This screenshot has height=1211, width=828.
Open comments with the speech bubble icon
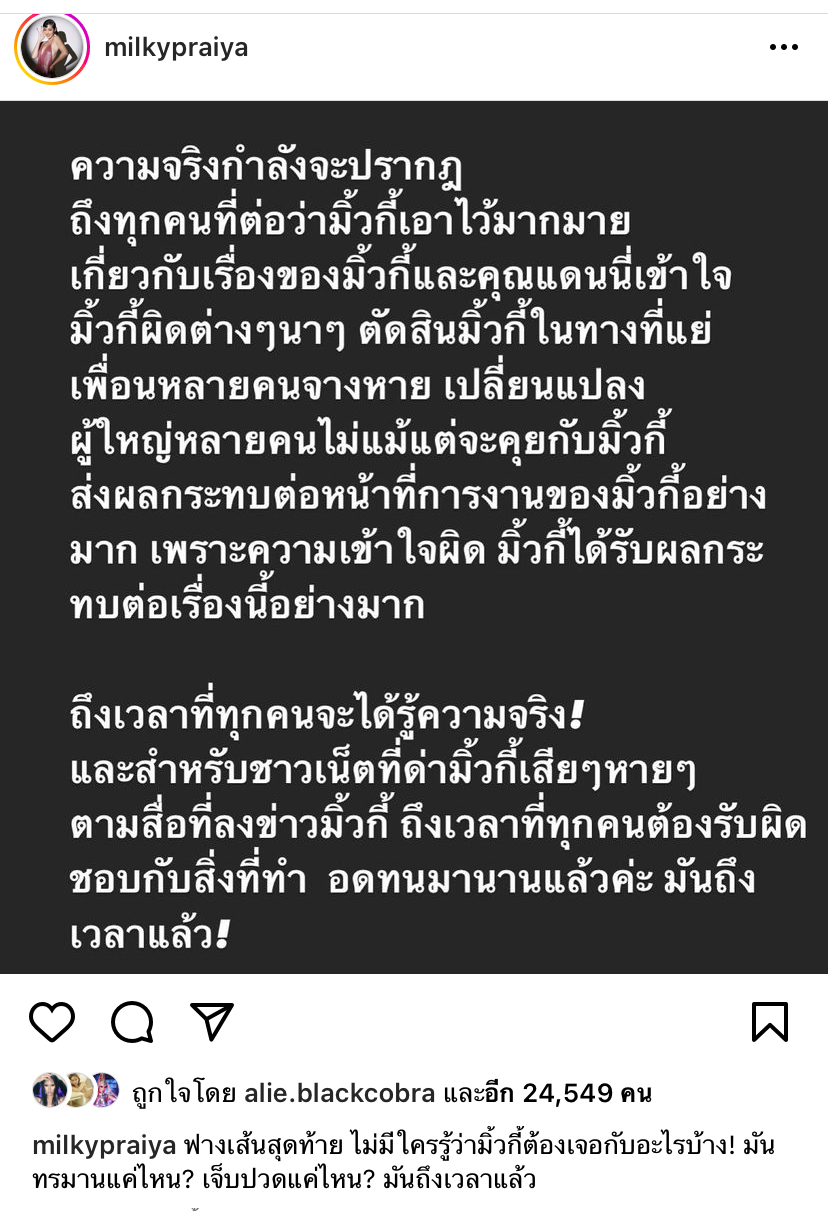[132, 1022]
